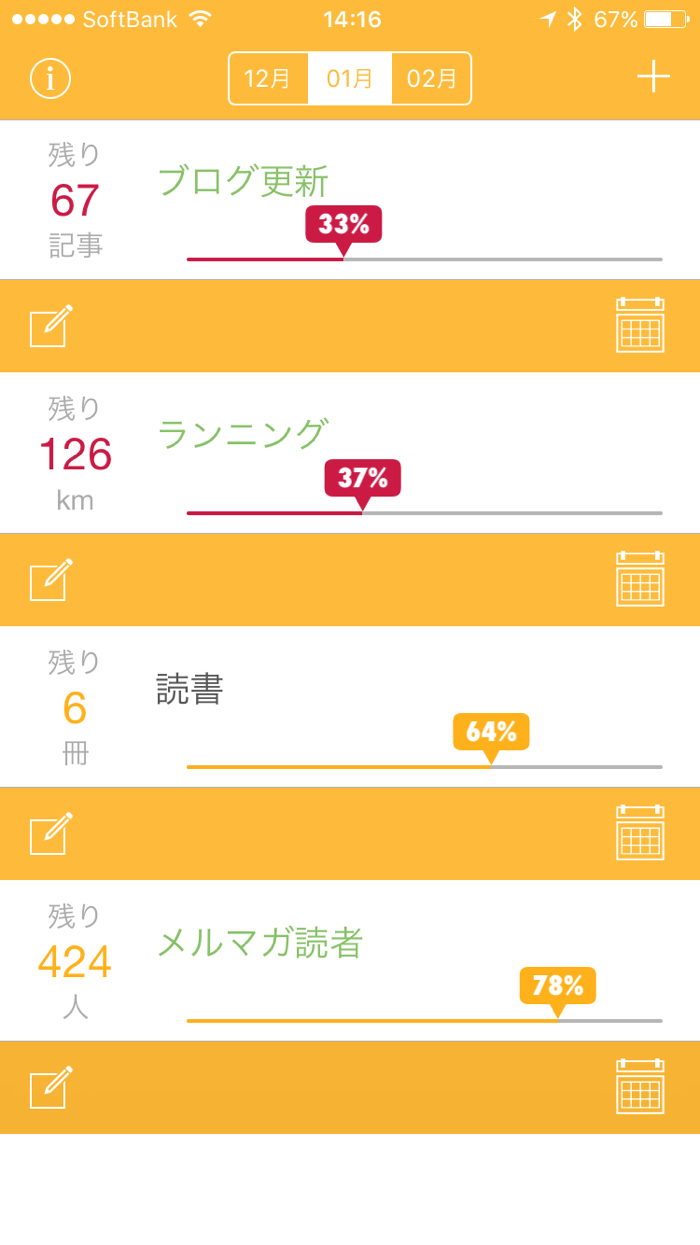View the calendar for ランニング
700x1245 pixels.
click(x=640, y=579)
